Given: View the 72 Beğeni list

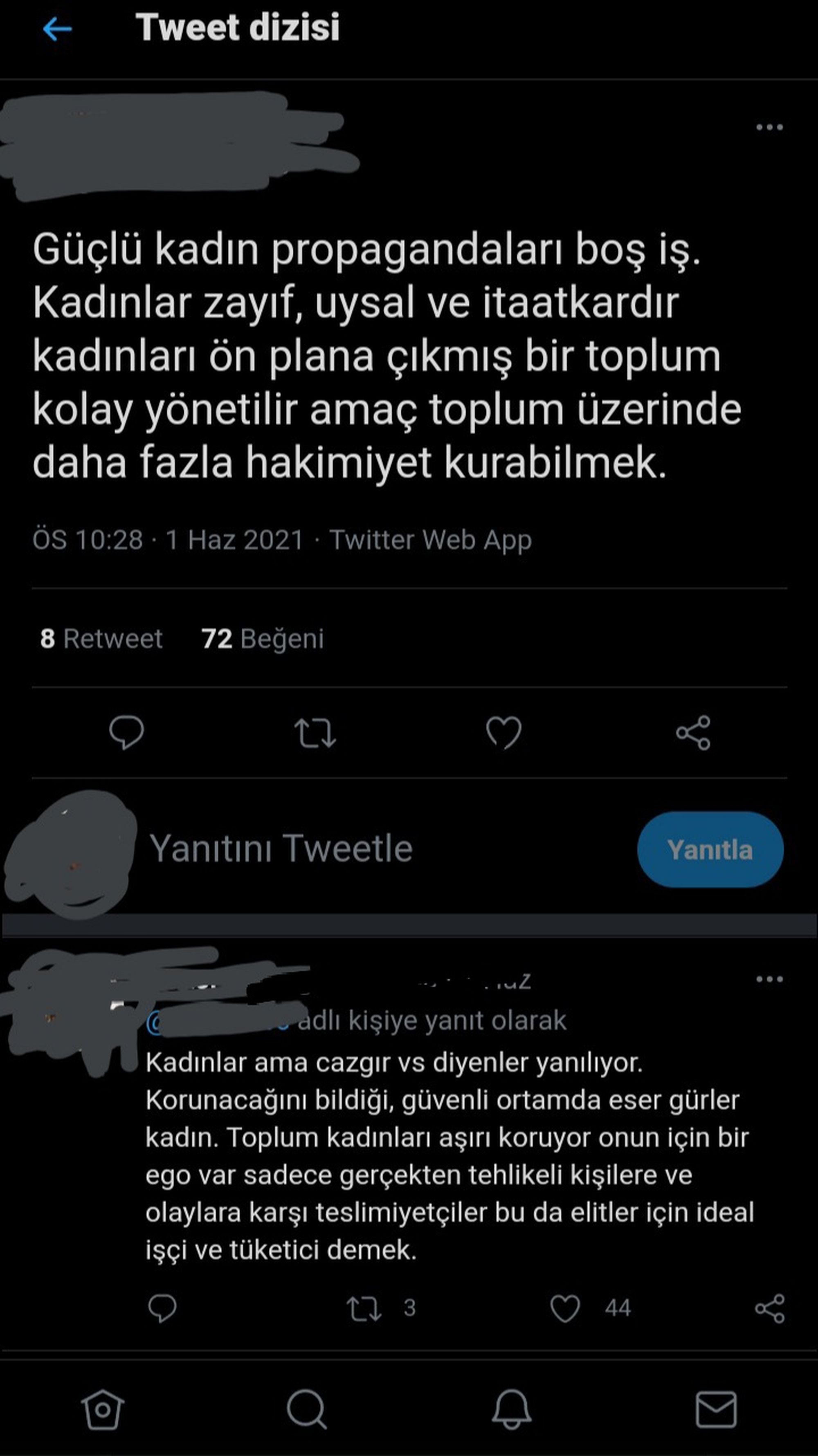Looking at the screenshot, I should click(x=262, y=639).
